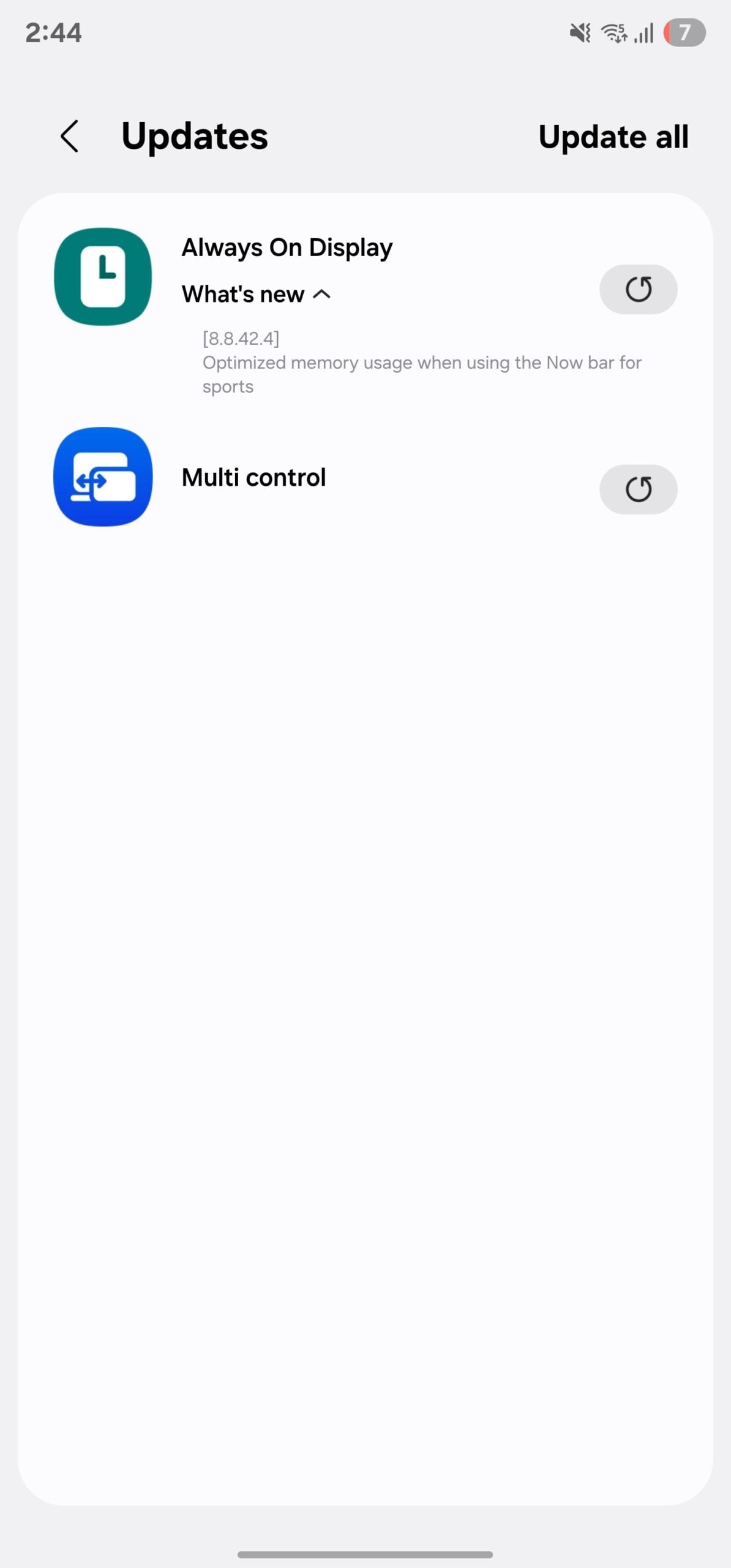This screenshot has height=1568, width=731.
Task: Update the Multi control app
Action: (x=638, y=489)
